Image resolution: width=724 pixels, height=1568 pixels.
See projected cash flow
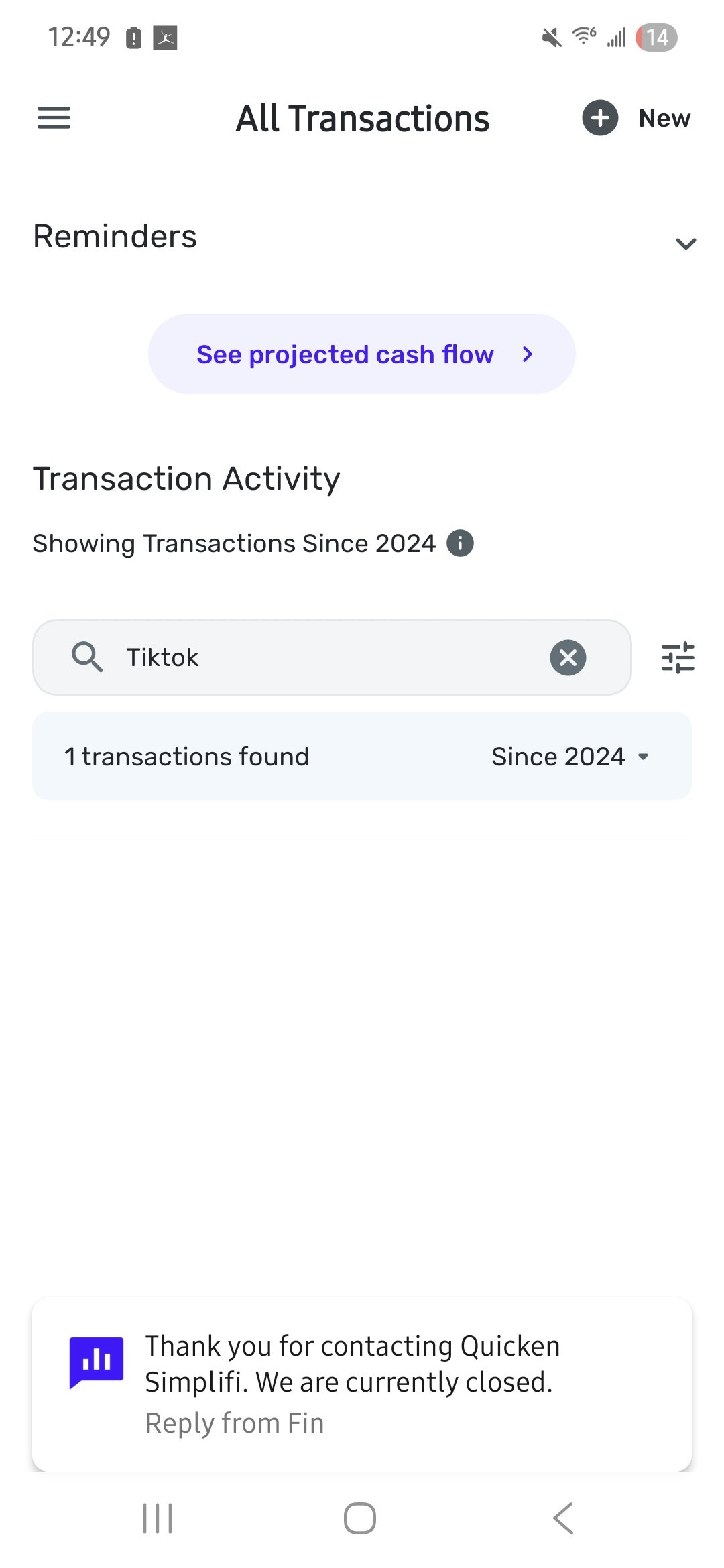pyautogui.click(x=361, y=354)
